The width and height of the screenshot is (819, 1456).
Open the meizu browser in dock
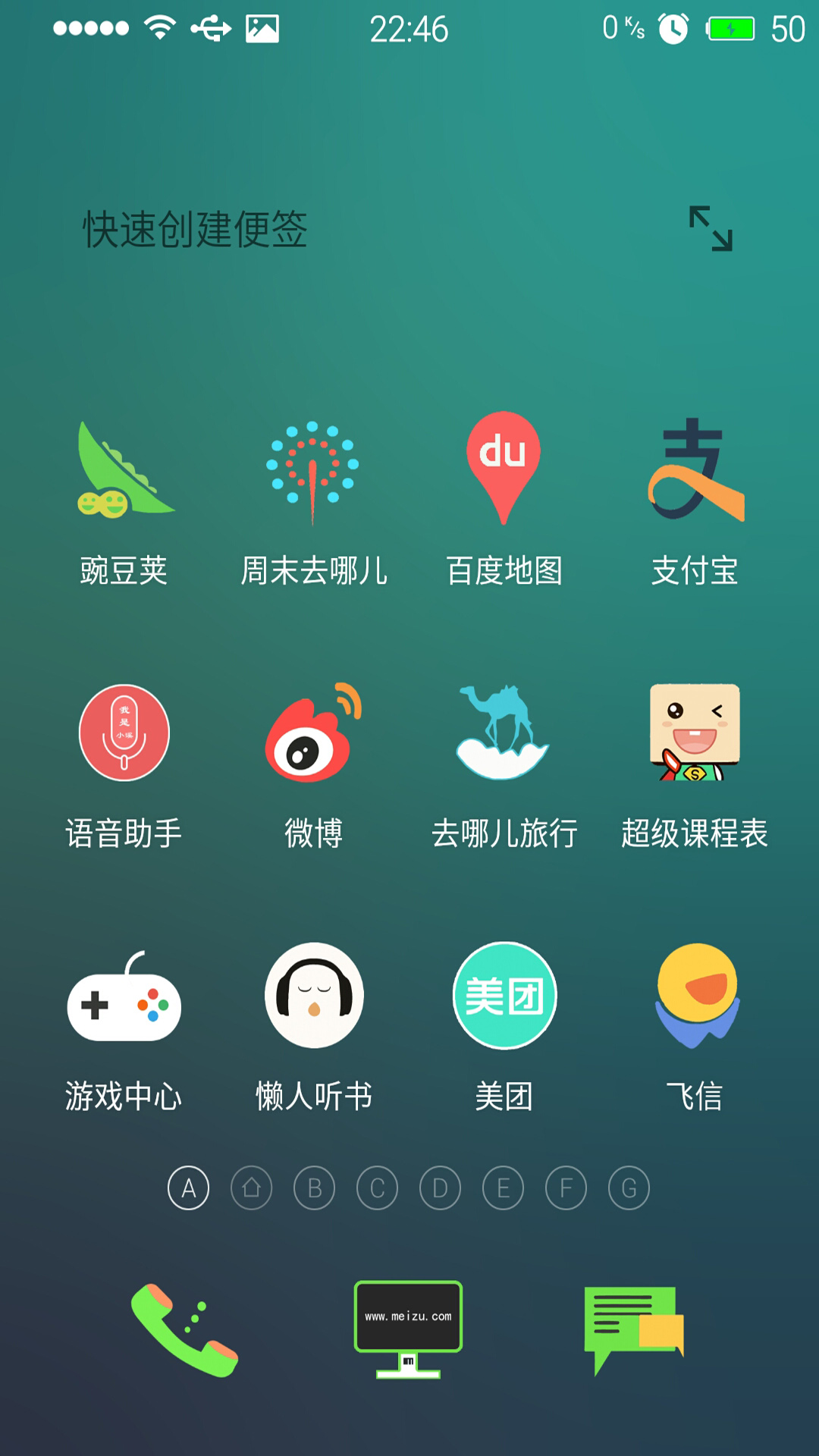pyautogui.click(x=408, y=1329)
